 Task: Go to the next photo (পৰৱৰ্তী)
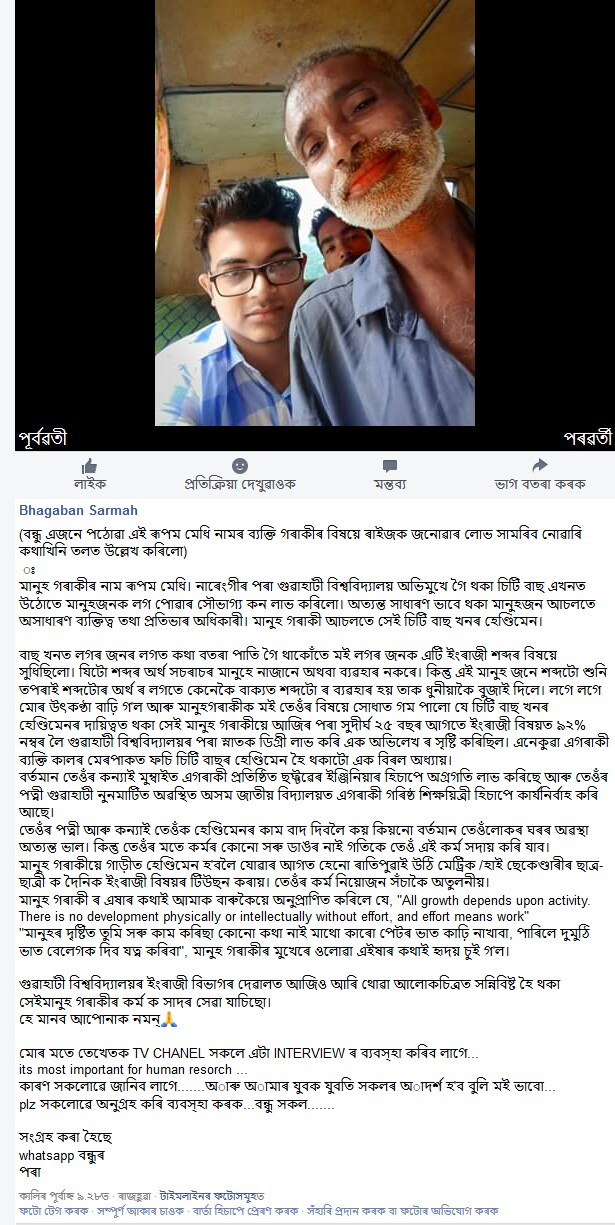tap(578, 438)
